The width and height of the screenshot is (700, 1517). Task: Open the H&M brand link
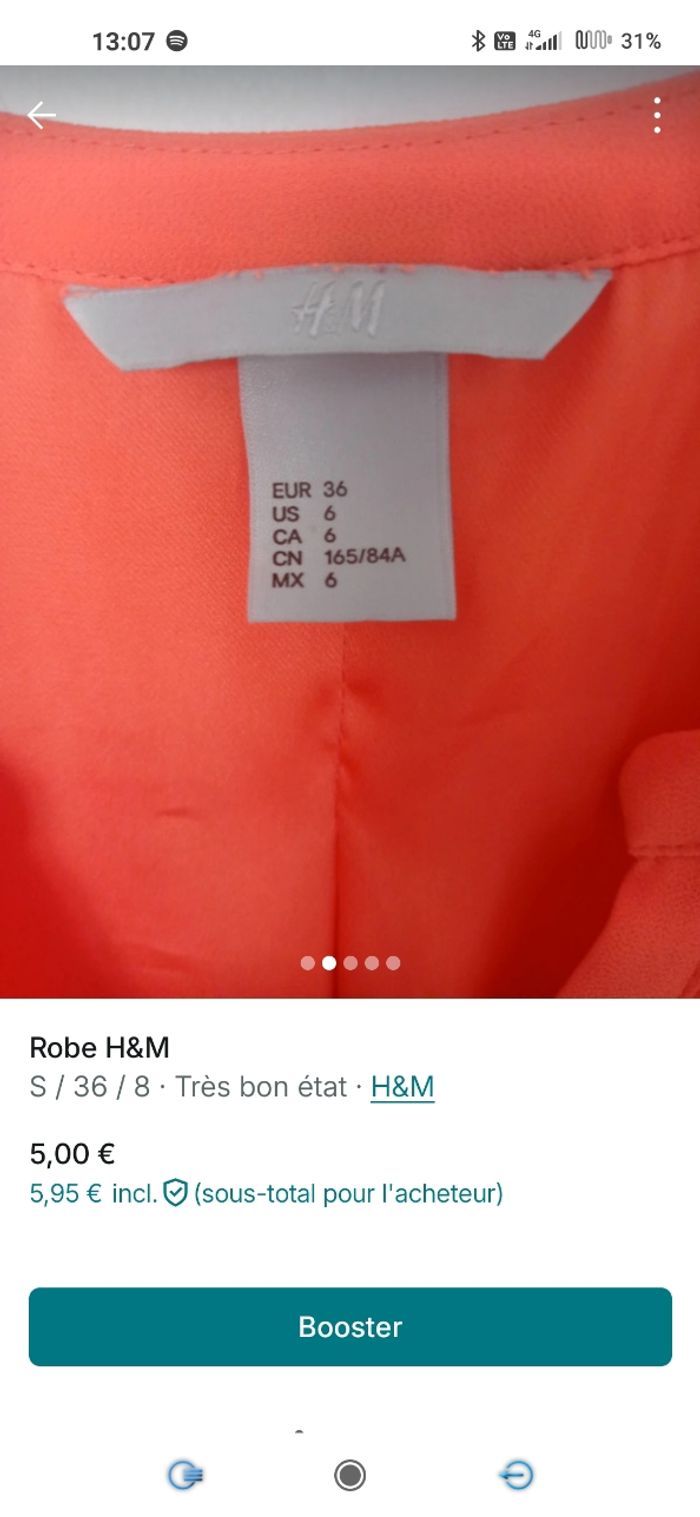[402, 1086]
